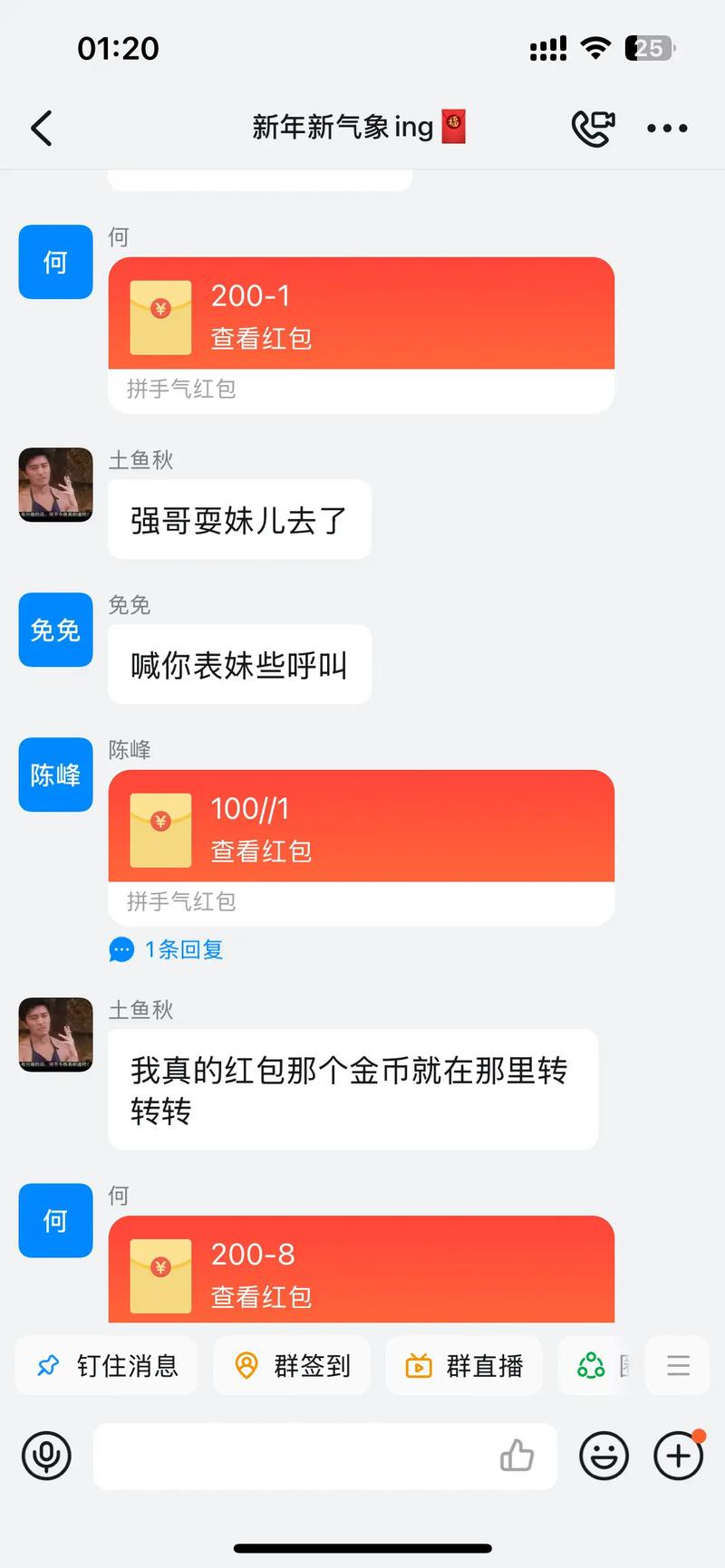Tap the plus button for more message options
This screenshot has width=725, height=1568.
coord(677,1456)
